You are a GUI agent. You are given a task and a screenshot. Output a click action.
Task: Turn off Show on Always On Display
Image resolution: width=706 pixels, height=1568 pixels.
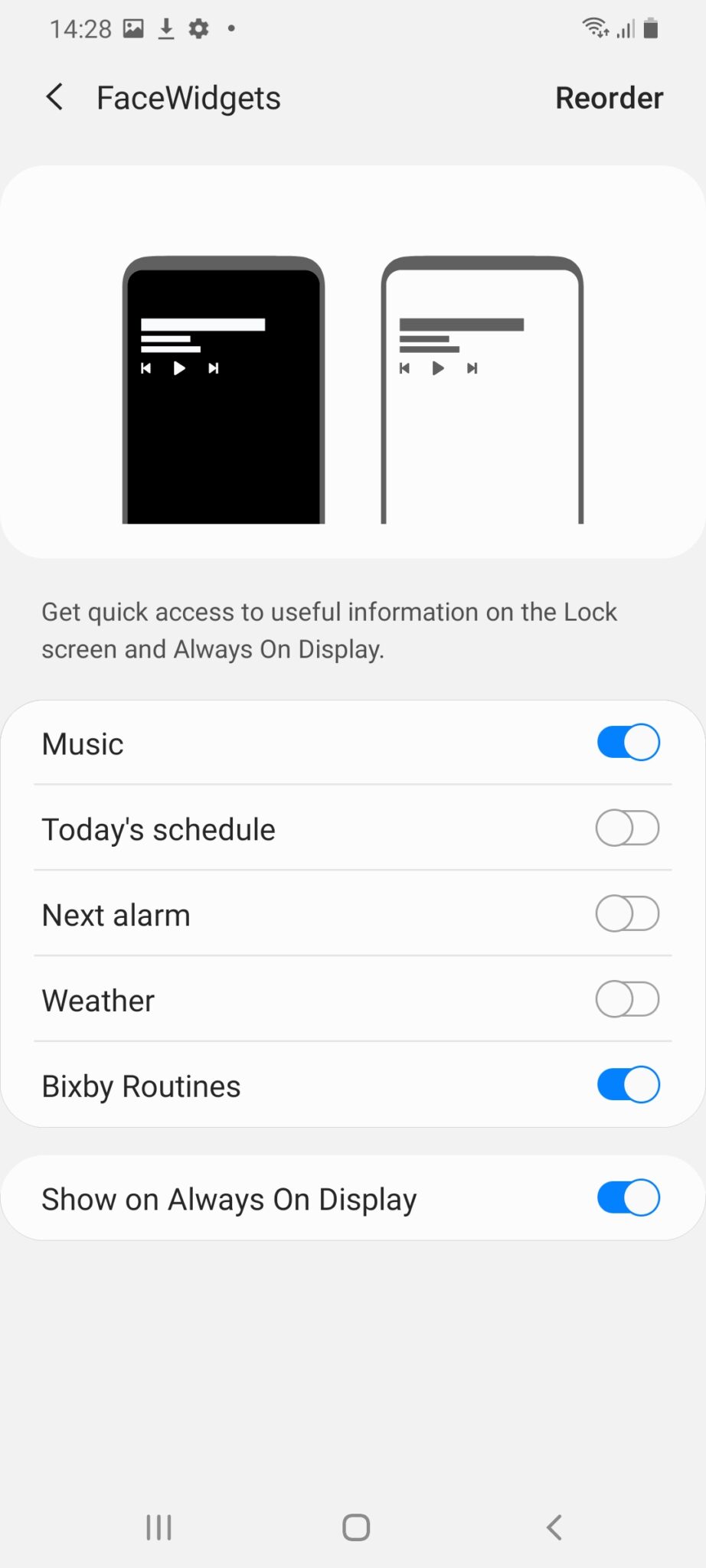click(x=627, y=1197)
